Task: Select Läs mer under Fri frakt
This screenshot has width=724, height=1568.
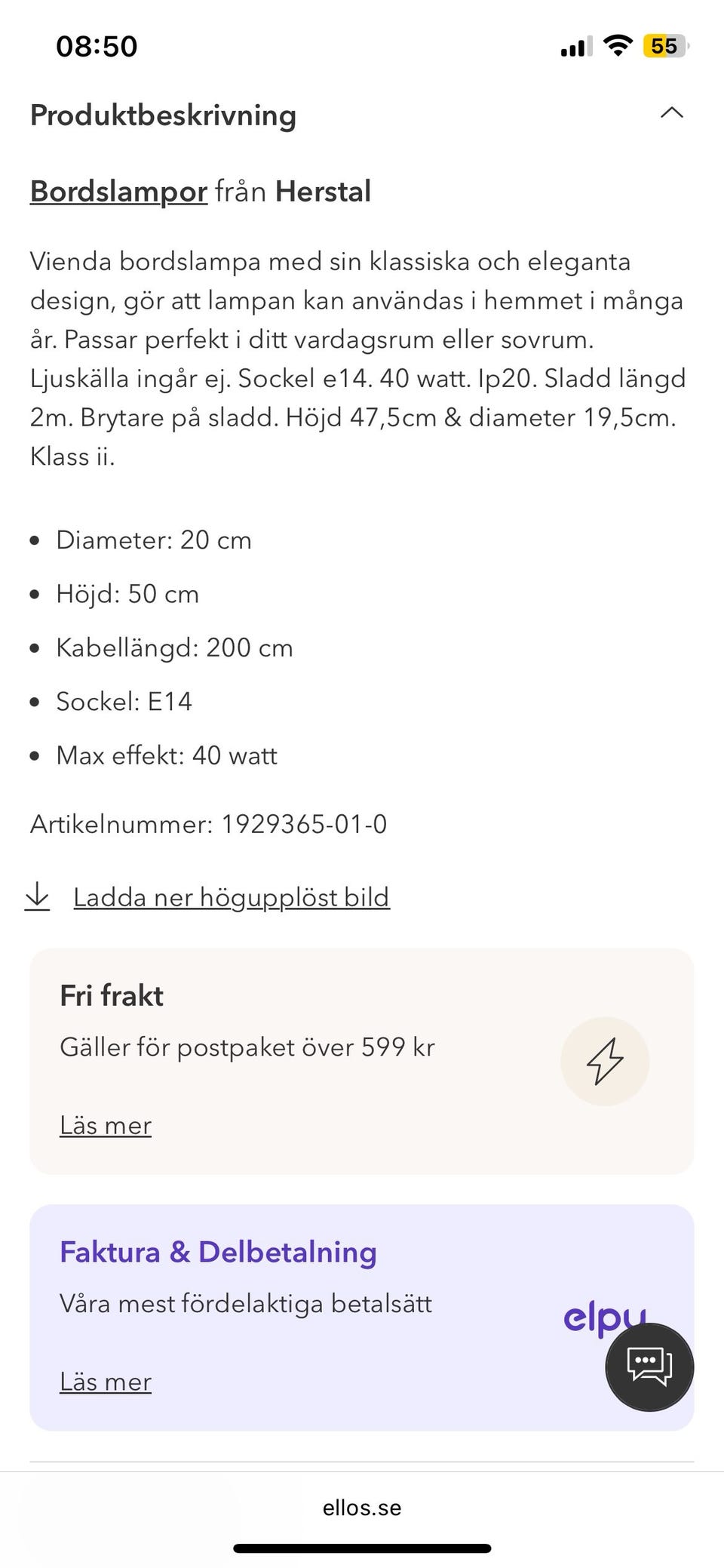Action: tap(106, 1125)
